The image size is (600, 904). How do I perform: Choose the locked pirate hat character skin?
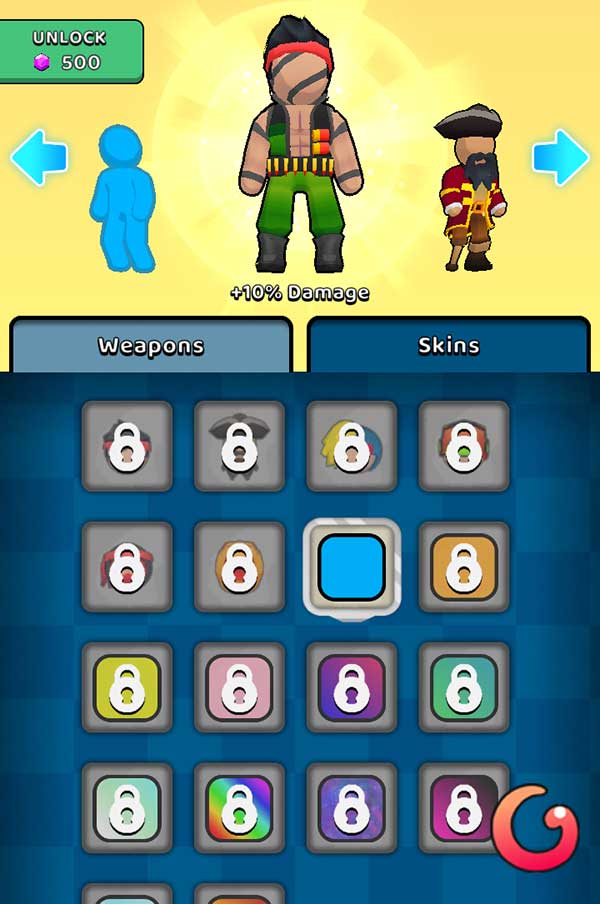pos(239,446)
